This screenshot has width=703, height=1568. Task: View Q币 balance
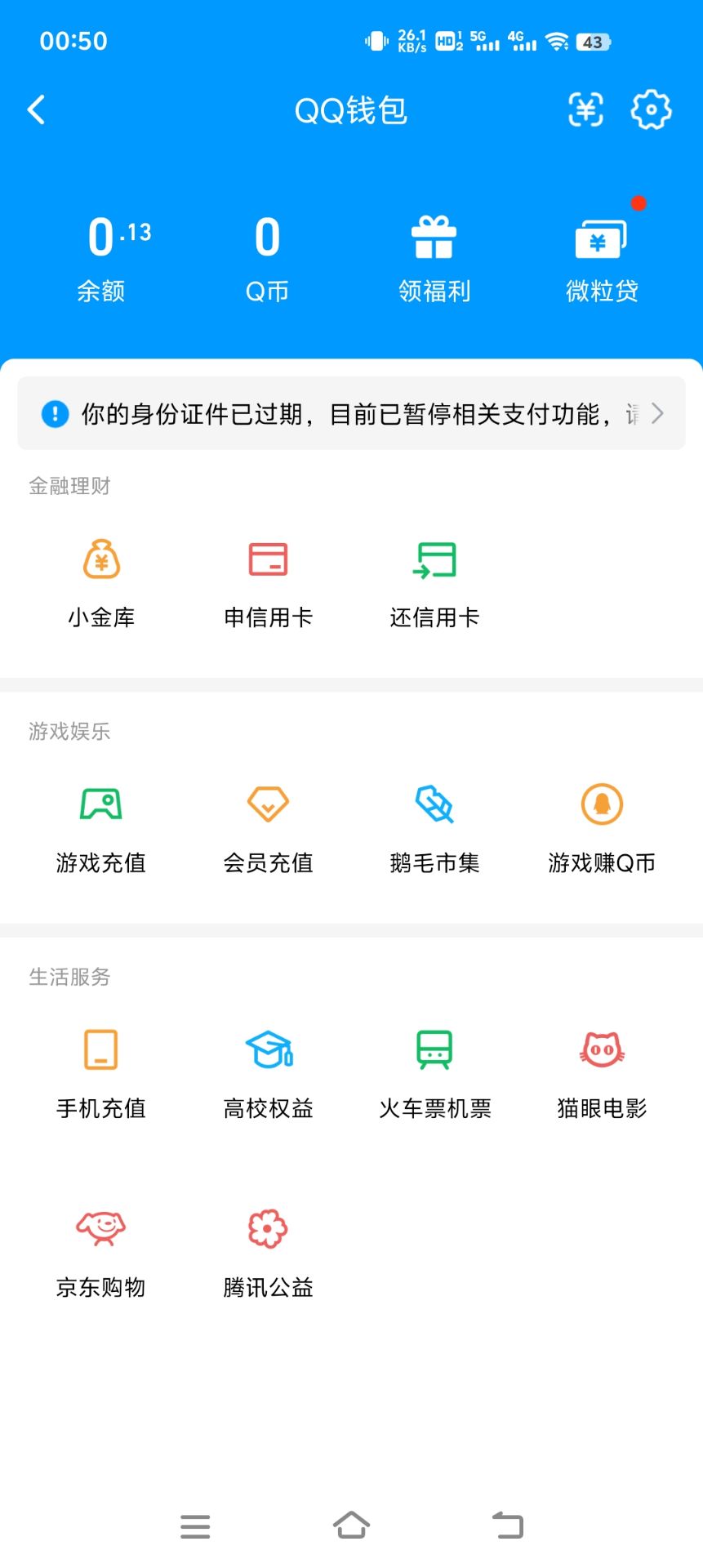tap(268, 255)
